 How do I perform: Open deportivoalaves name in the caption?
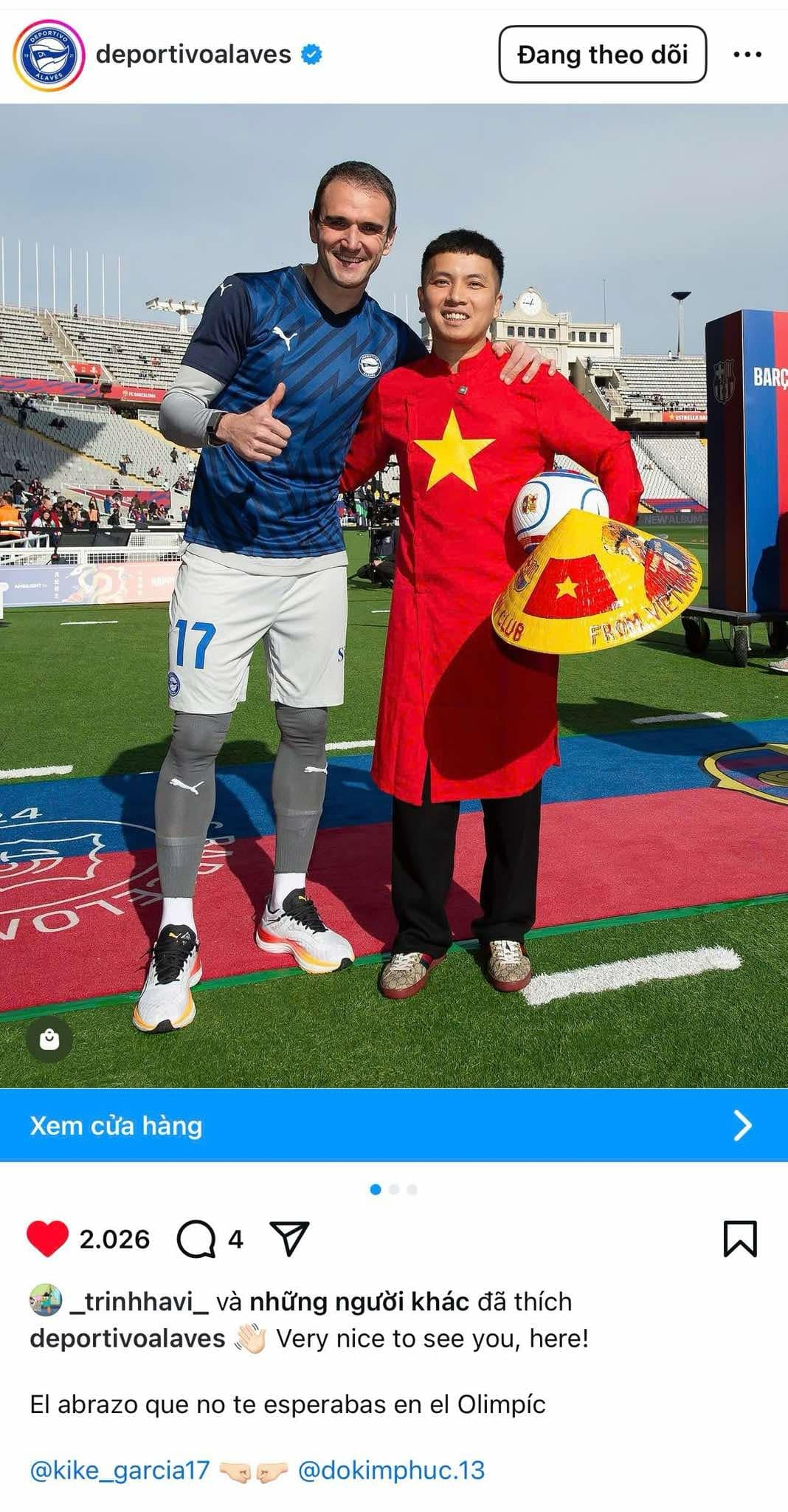[127, 1339]
